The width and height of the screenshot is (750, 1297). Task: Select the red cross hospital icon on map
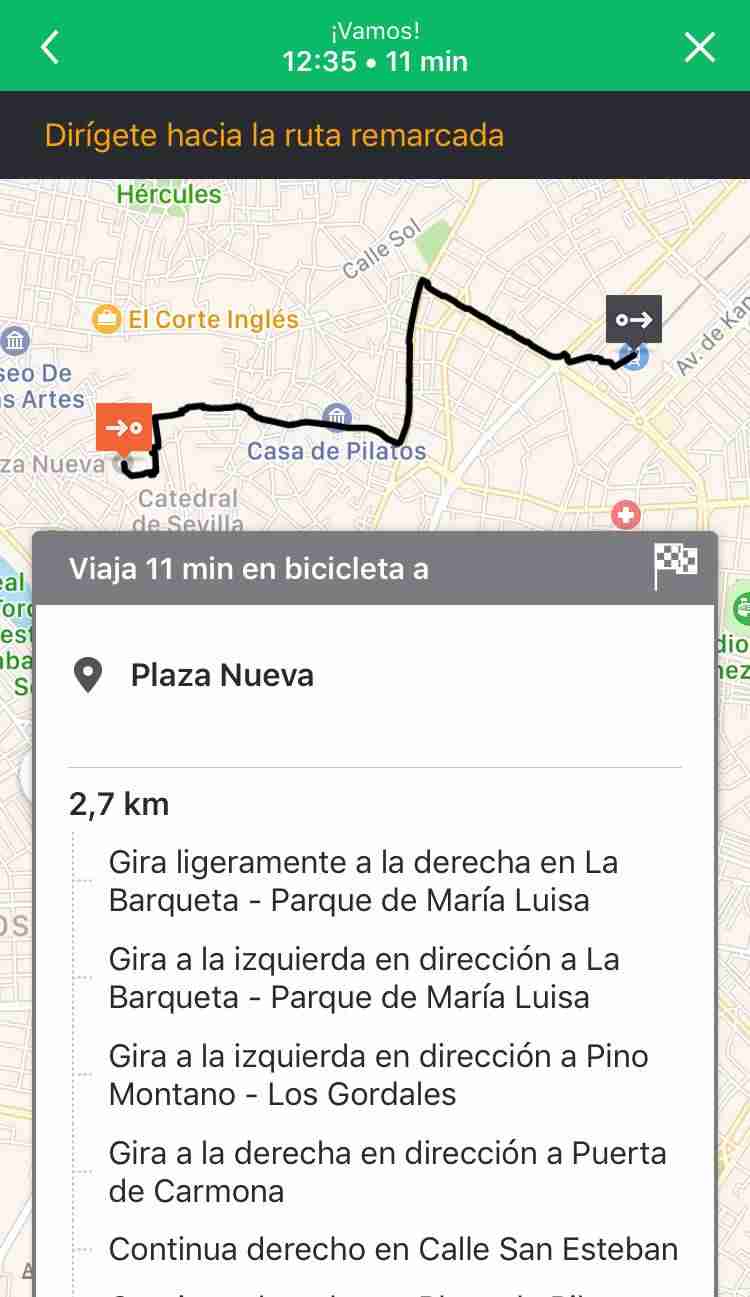pos(625,515)
